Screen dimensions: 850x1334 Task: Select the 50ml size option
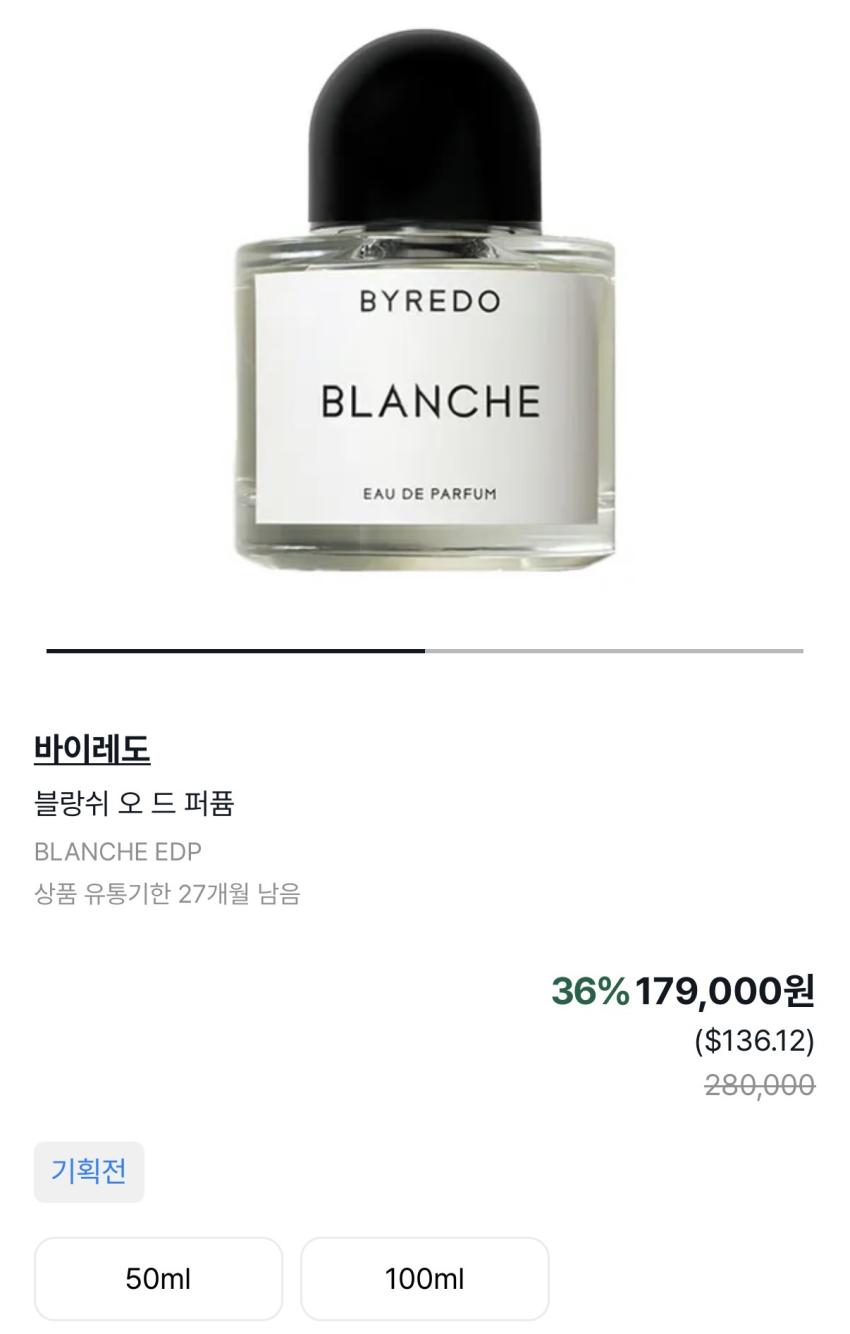158,1278
